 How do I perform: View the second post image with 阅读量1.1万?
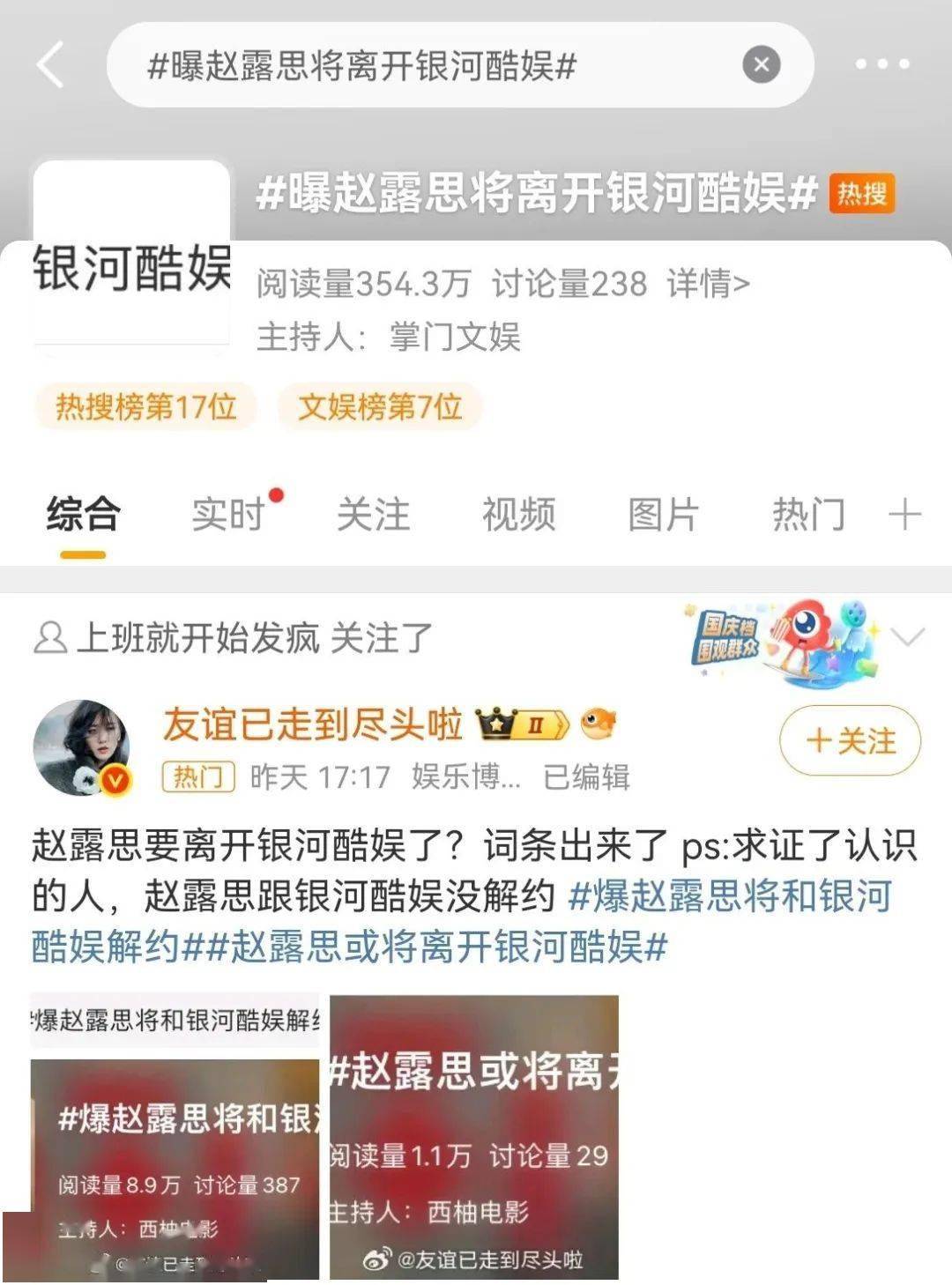473,1137
